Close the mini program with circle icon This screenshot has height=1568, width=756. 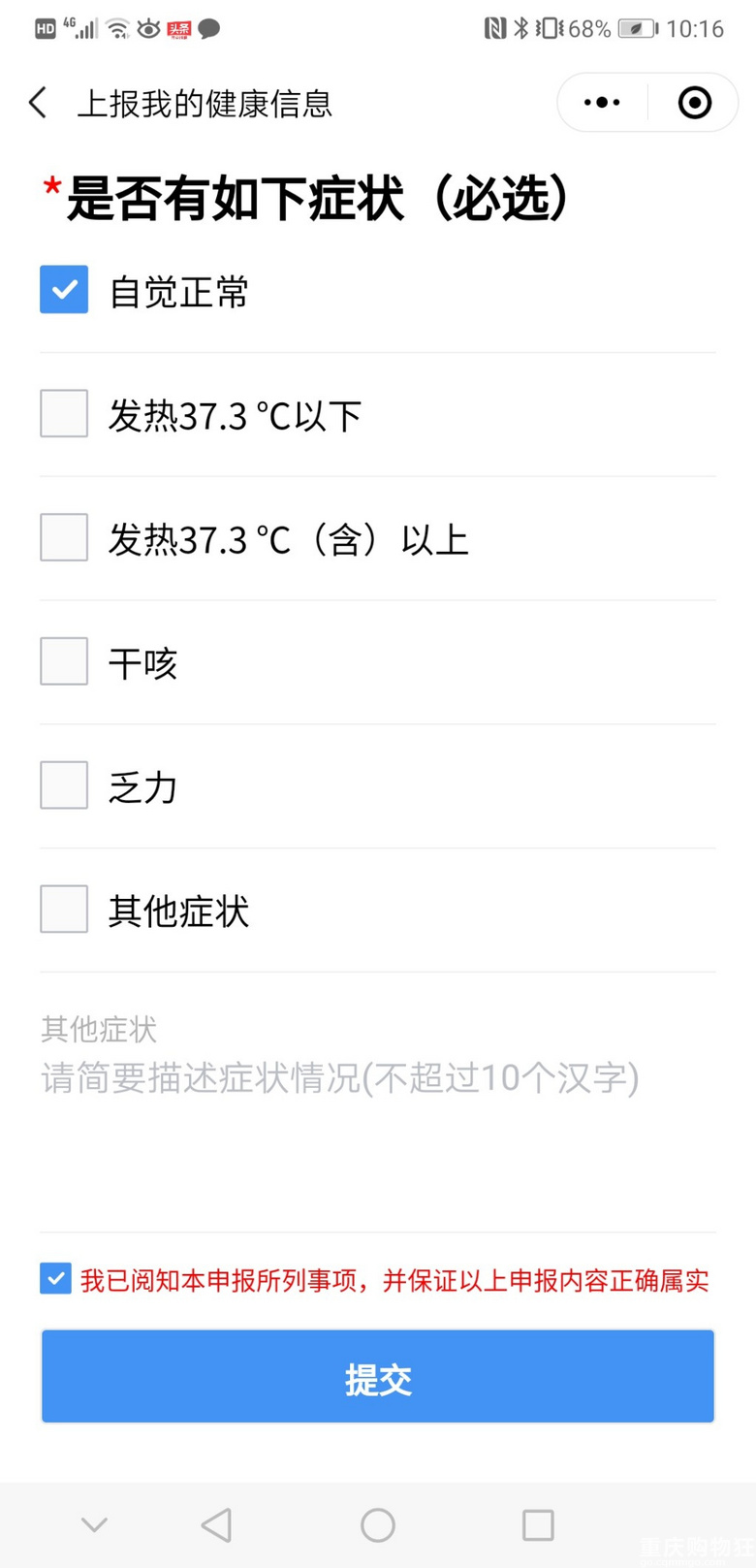coord(694,103)
